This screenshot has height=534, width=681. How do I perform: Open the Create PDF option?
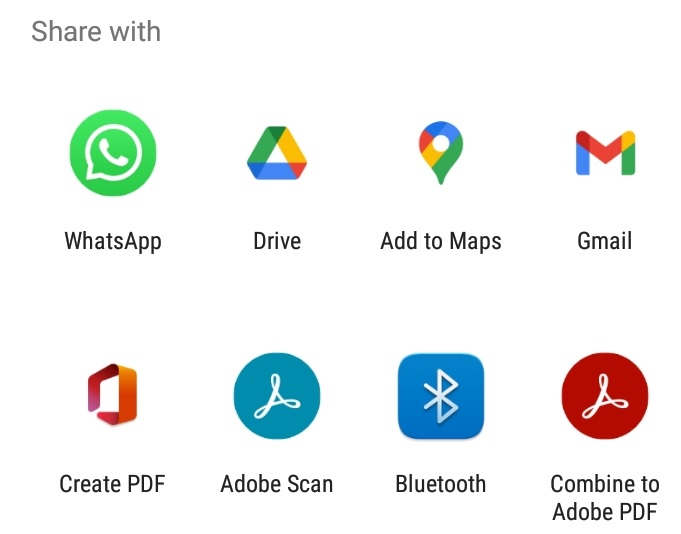(x=112, y=396)
